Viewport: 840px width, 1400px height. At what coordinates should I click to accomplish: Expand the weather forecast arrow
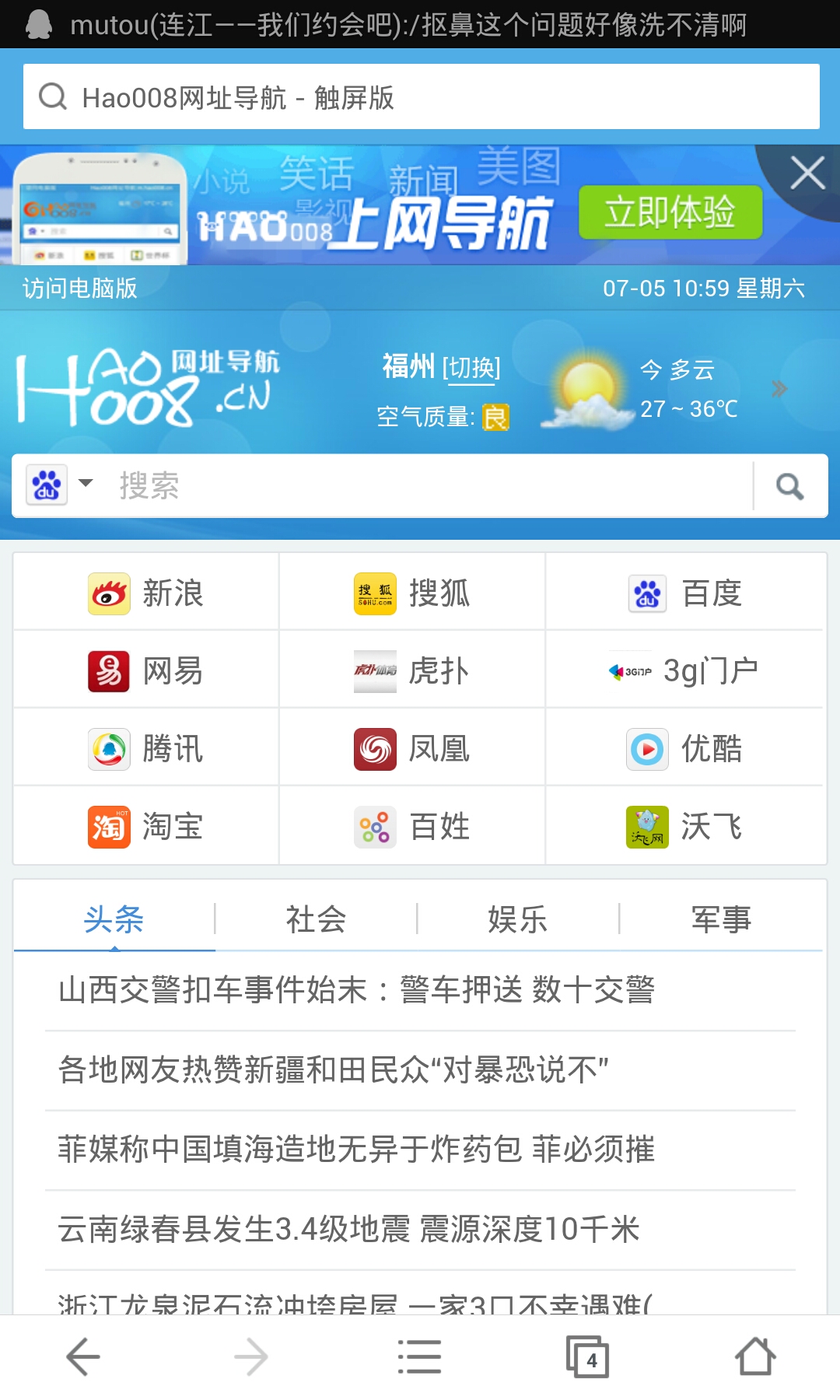click(x=779, y=389)
